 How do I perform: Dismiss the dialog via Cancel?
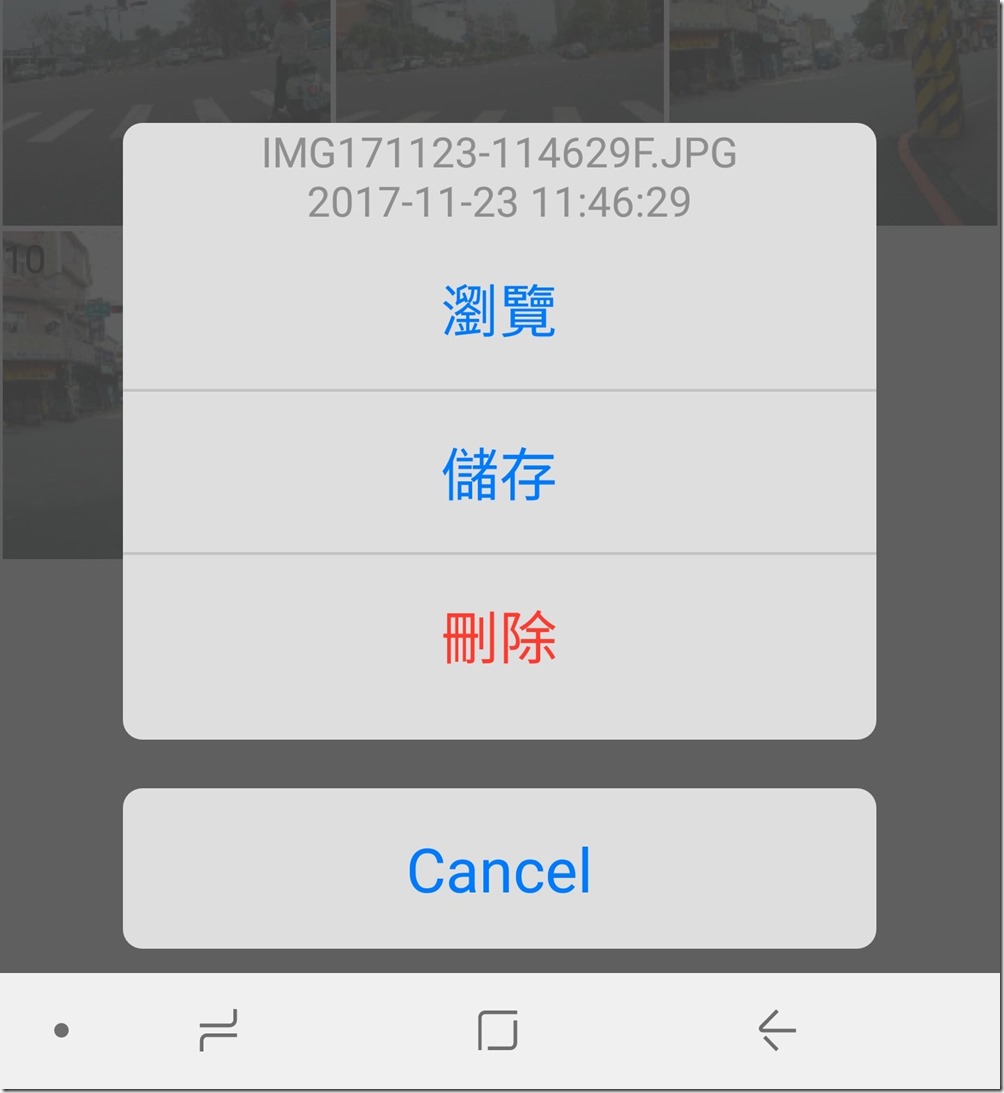(x=498, y=868)
